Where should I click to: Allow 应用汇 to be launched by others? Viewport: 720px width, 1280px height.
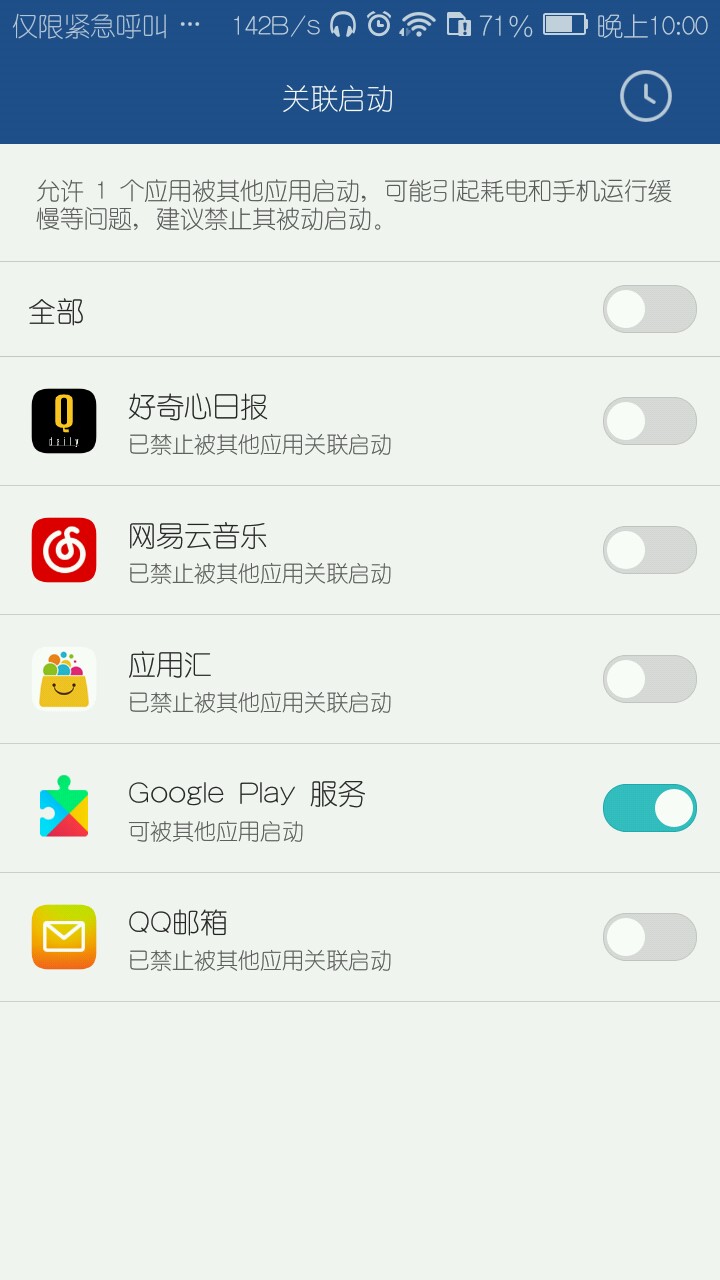point(649,679)
